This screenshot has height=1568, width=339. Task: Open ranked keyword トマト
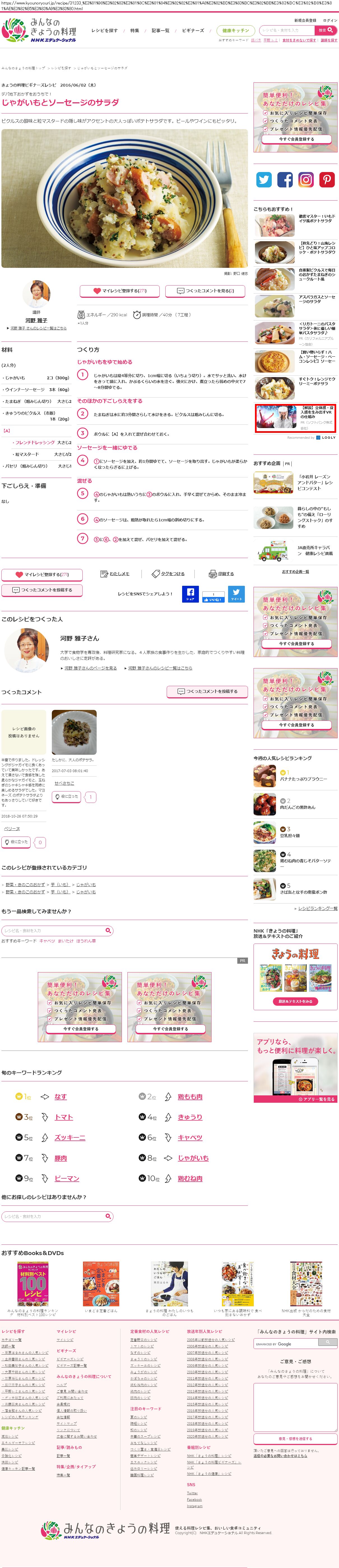64,1117
